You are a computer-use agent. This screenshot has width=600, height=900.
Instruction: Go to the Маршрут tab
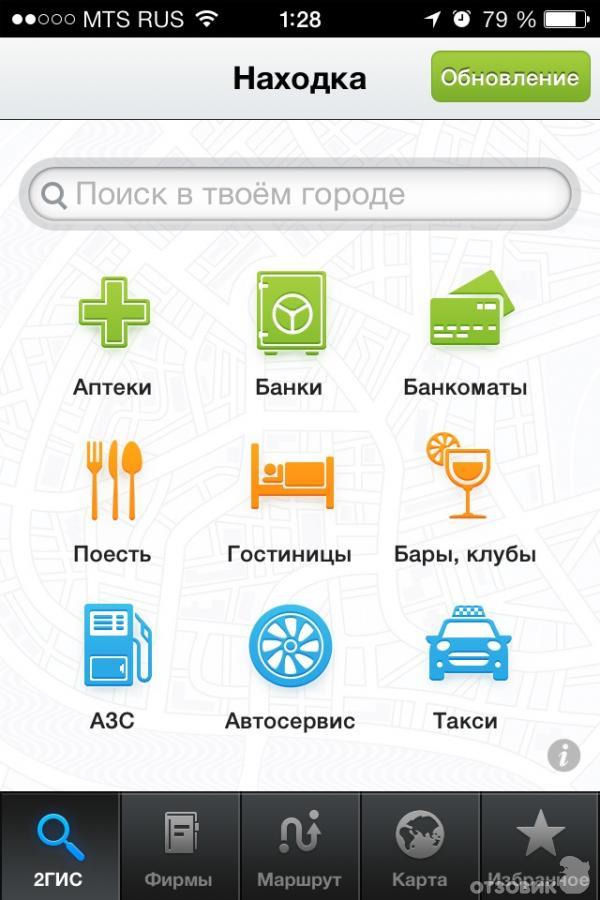pyautogui.click(x=299, y=848)
